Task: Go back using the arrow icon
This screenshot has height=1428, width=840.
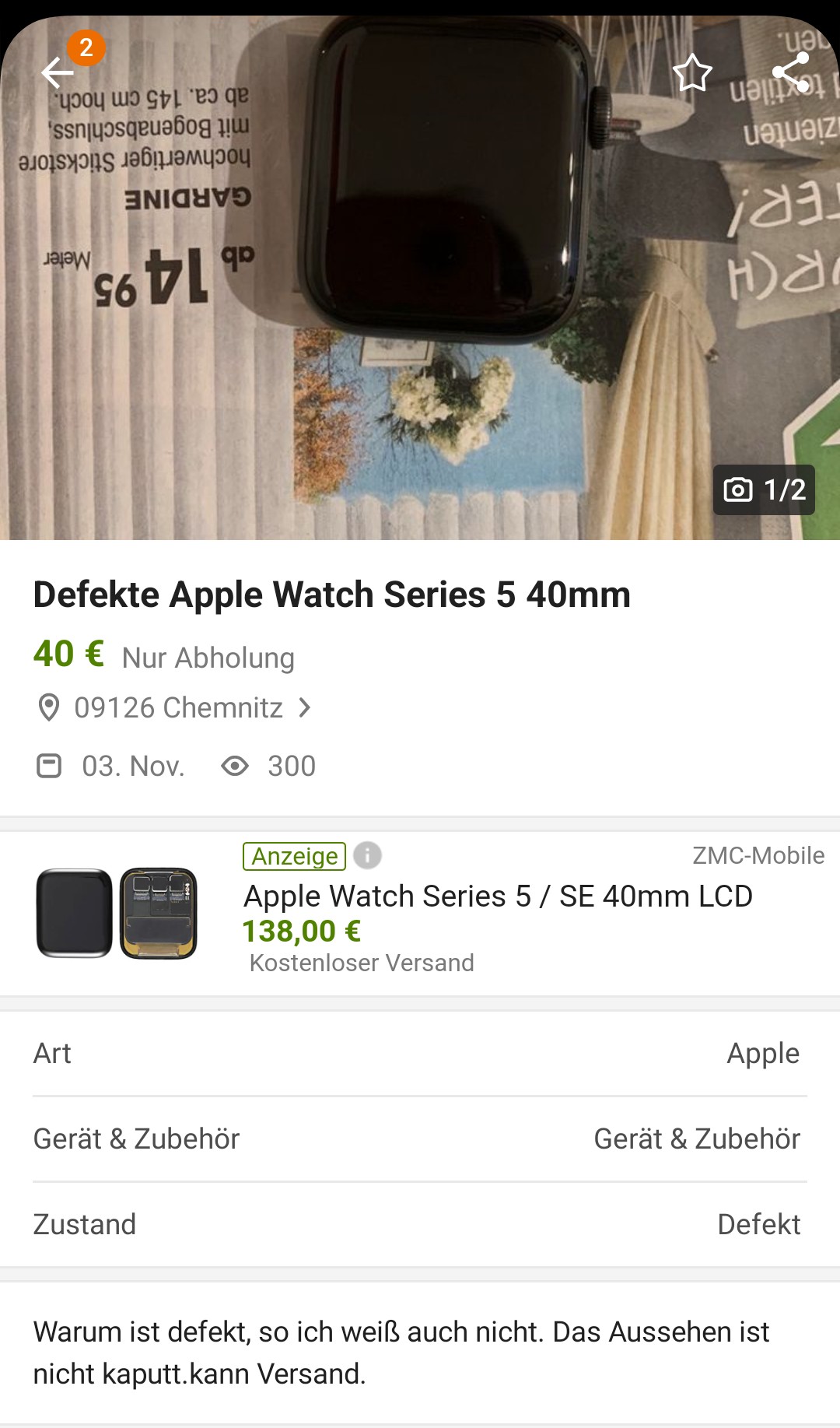Action: click(58, 74)
